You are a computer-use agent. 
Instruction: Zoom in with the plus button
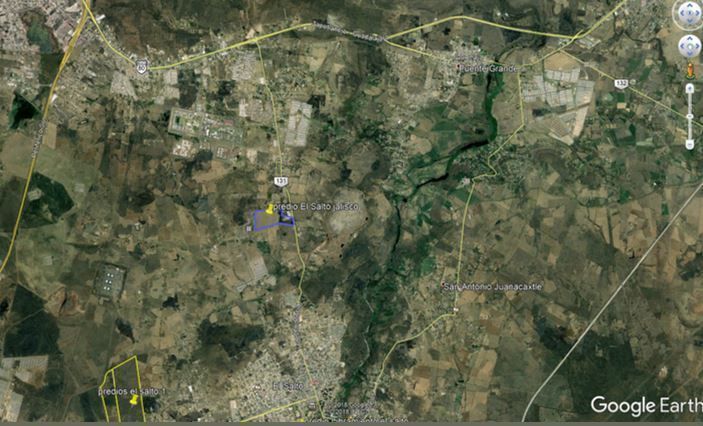(x=689, y=88)
